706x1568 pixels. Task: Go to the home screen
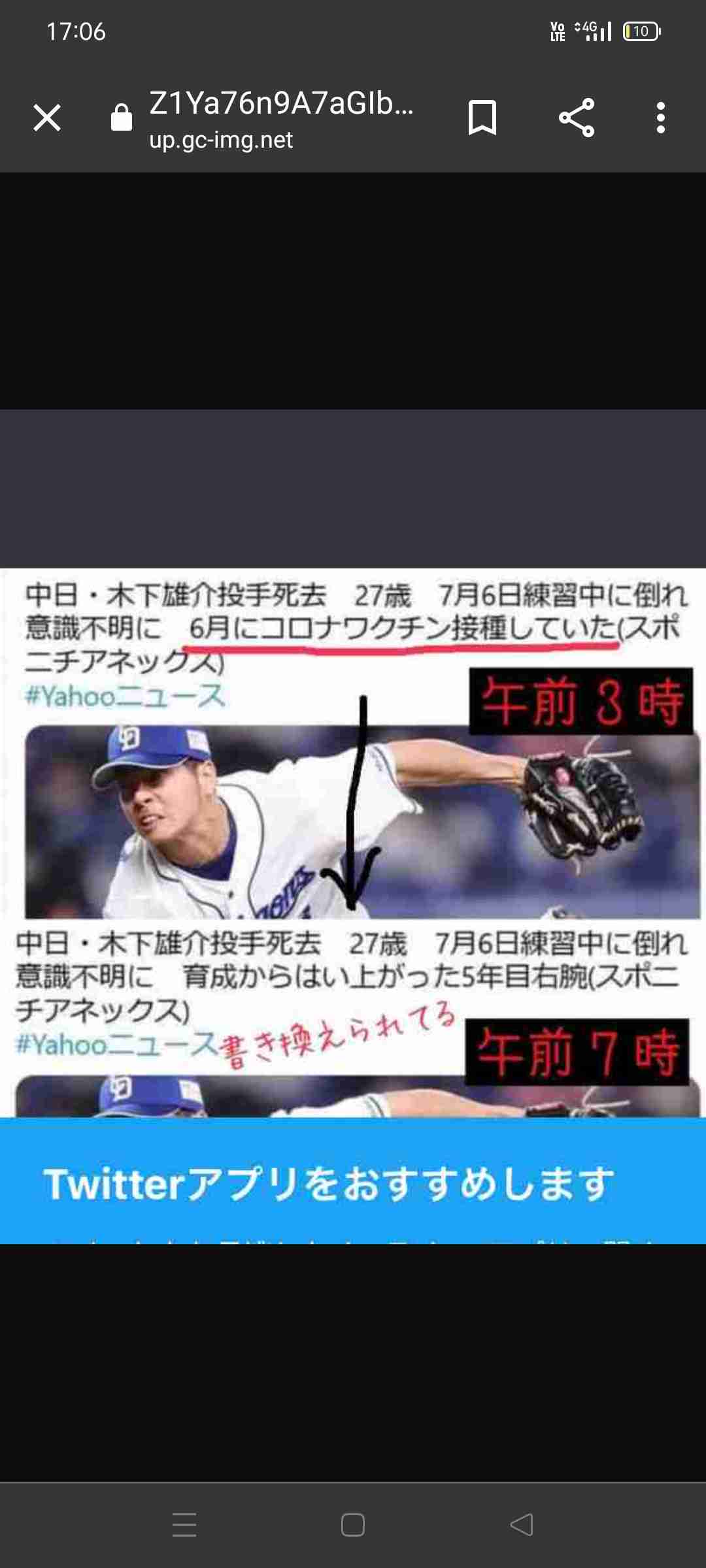pos(353,1525)
